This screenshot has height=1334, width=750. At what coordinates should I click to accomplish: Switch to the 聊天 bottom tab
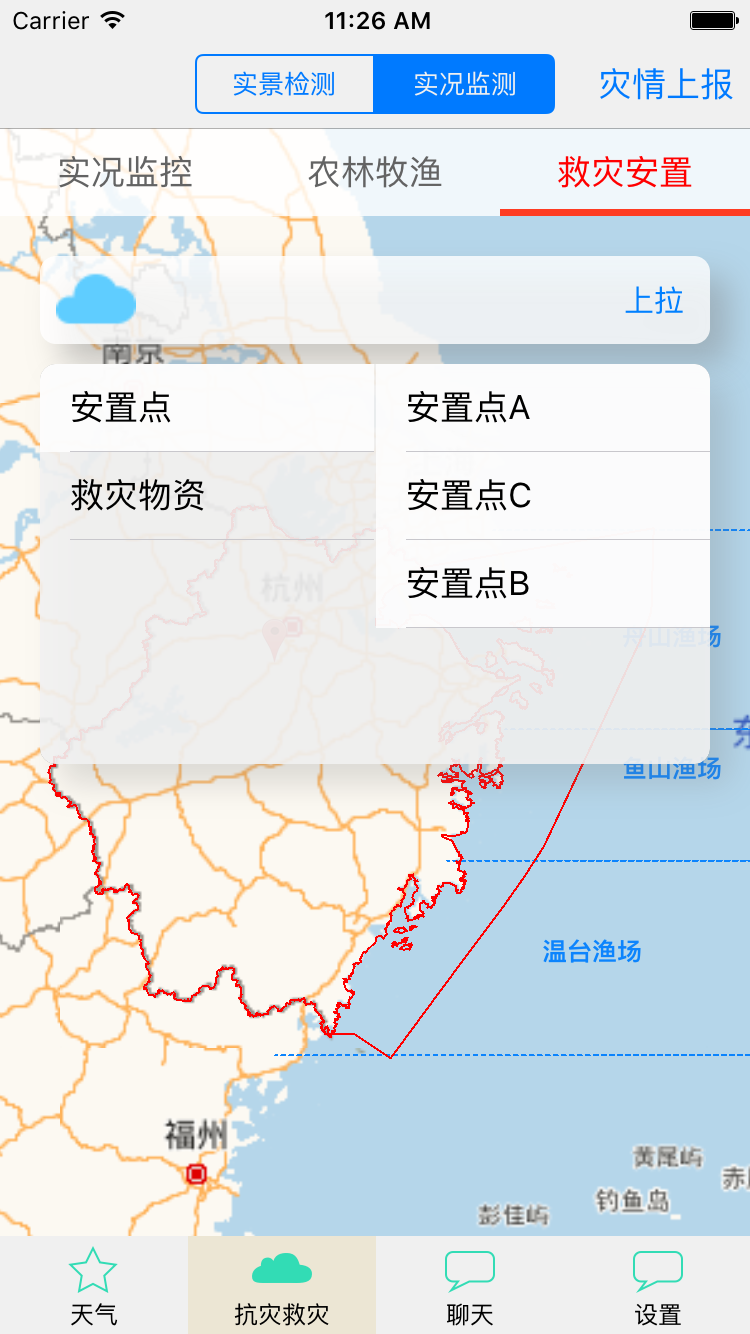[470, 1286]
